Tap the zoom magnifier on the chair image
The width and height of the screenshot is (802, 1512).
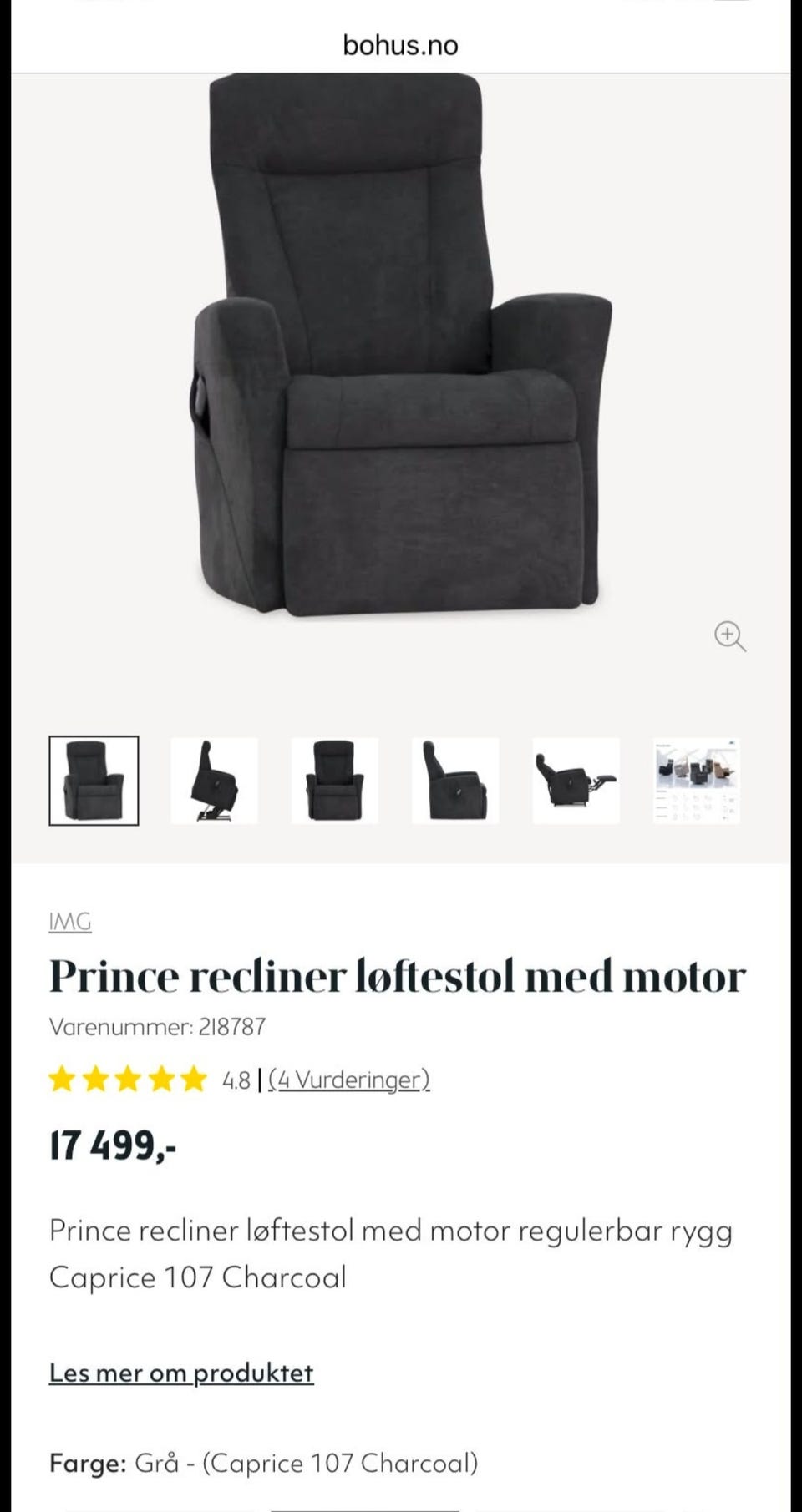729,635
